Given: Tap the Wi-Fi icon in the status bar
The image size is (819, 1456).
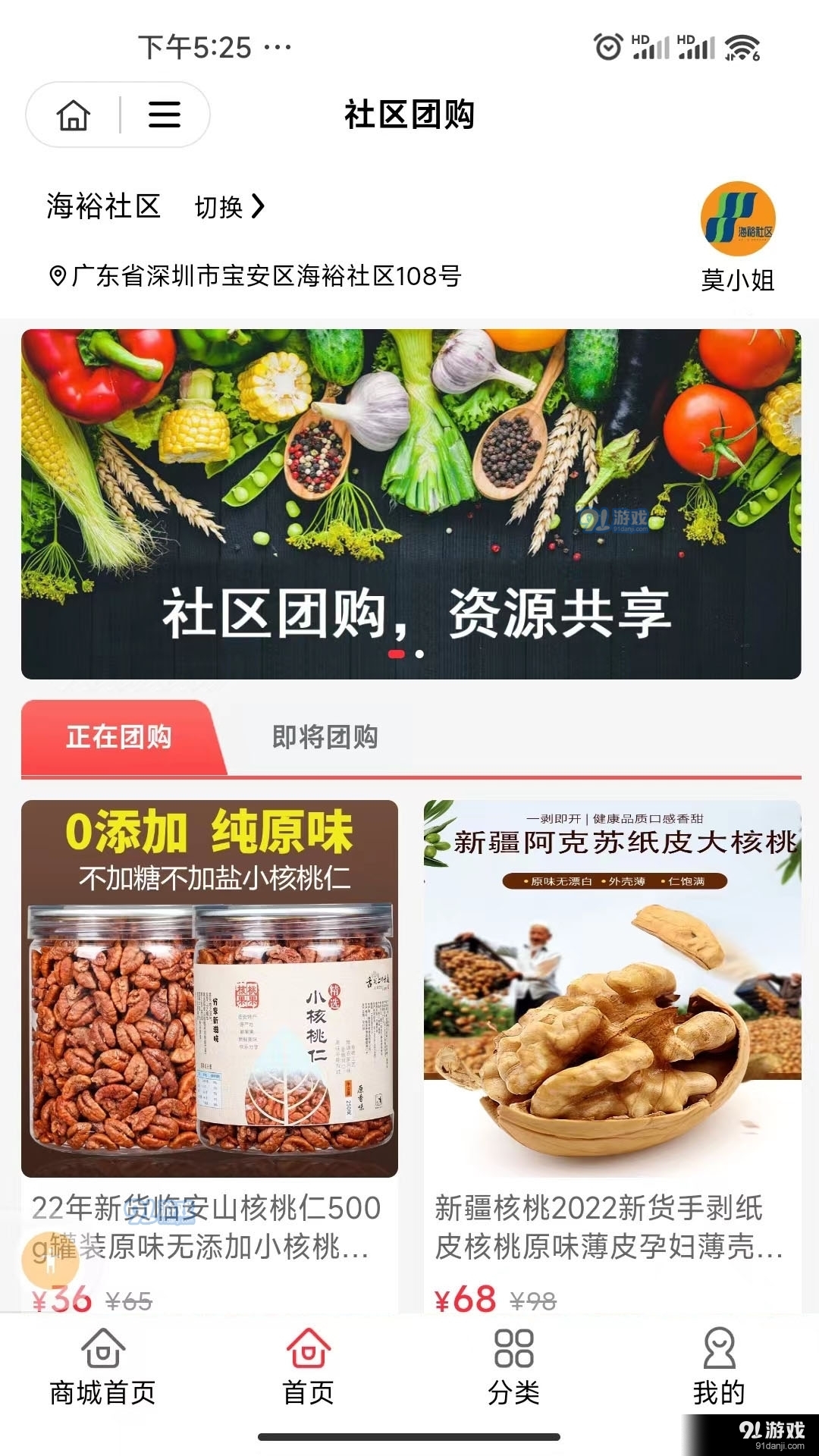Looking at the screenshot, I should [739, 47].
